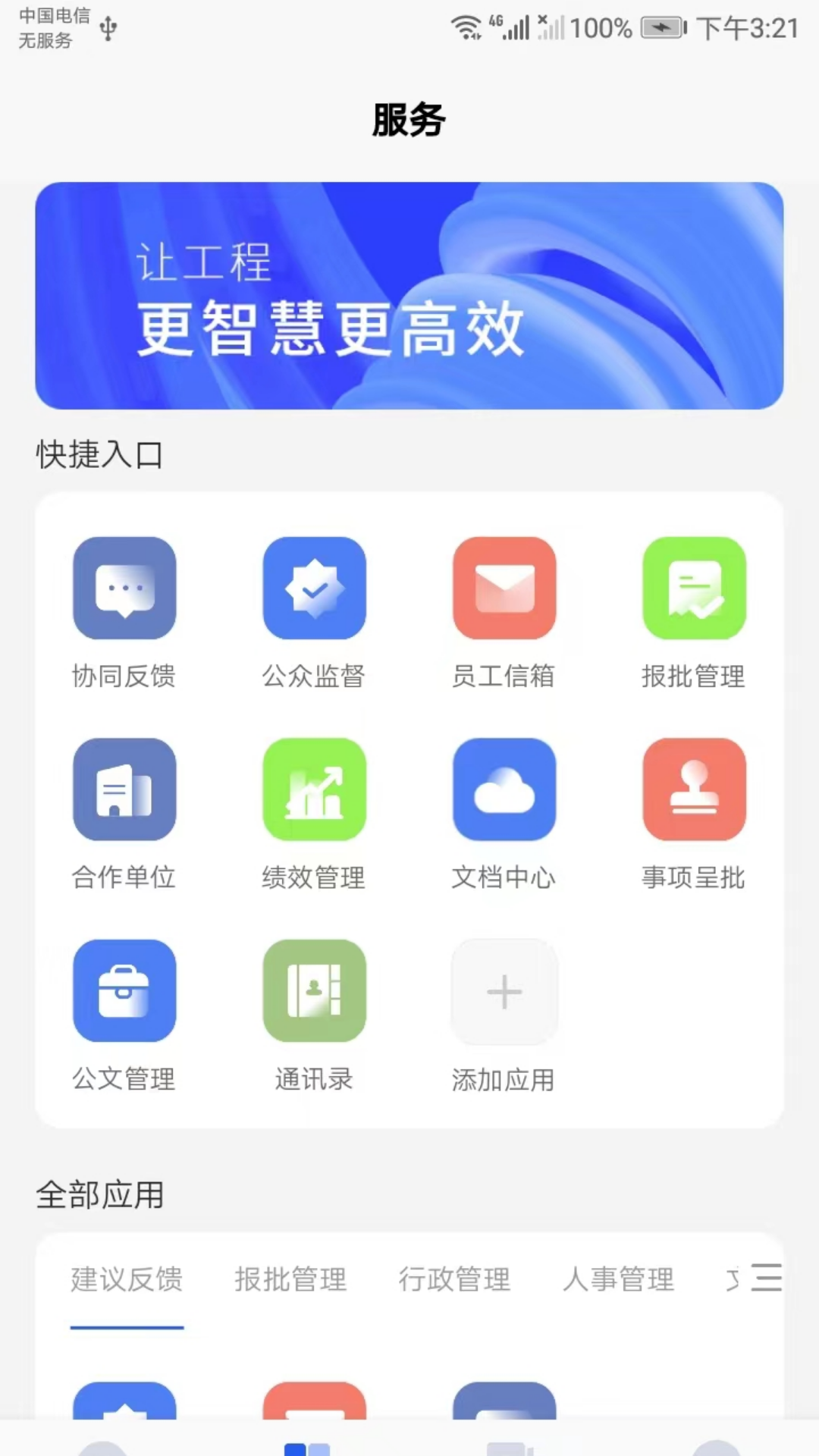The height and width of the screenshot is (1456, 819).
Task: Tap the promotional banner 更智慧更高效
Action: (x=409, y=296)
